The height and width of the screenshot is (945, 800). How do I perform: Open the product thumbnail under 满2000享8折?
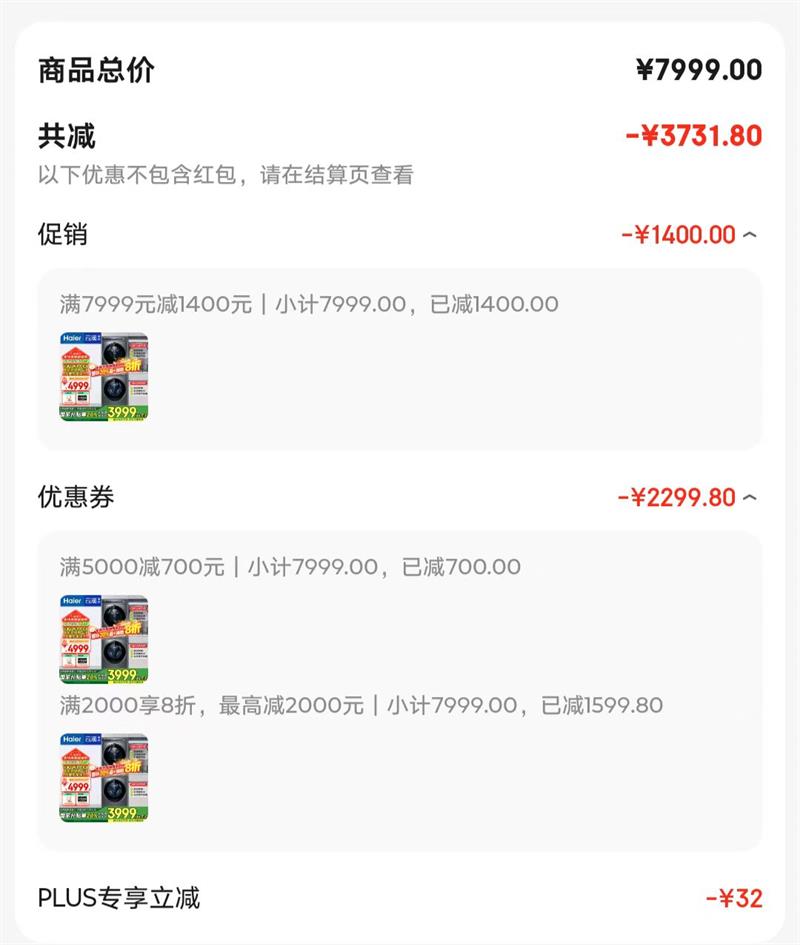click(x=104, y=777)
